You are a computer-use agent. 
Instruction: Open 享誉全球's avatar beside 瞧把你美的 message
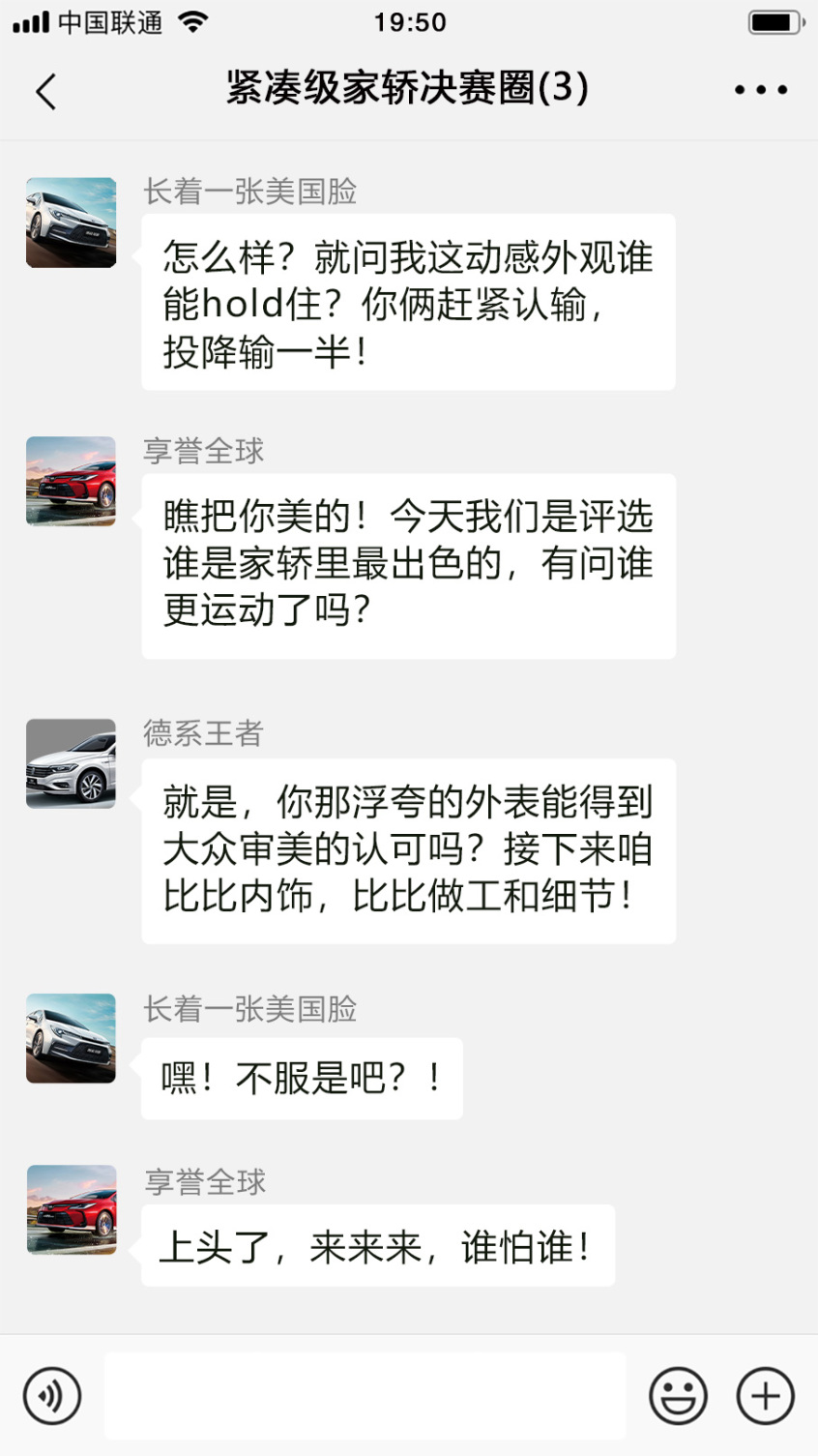[71, 481]
